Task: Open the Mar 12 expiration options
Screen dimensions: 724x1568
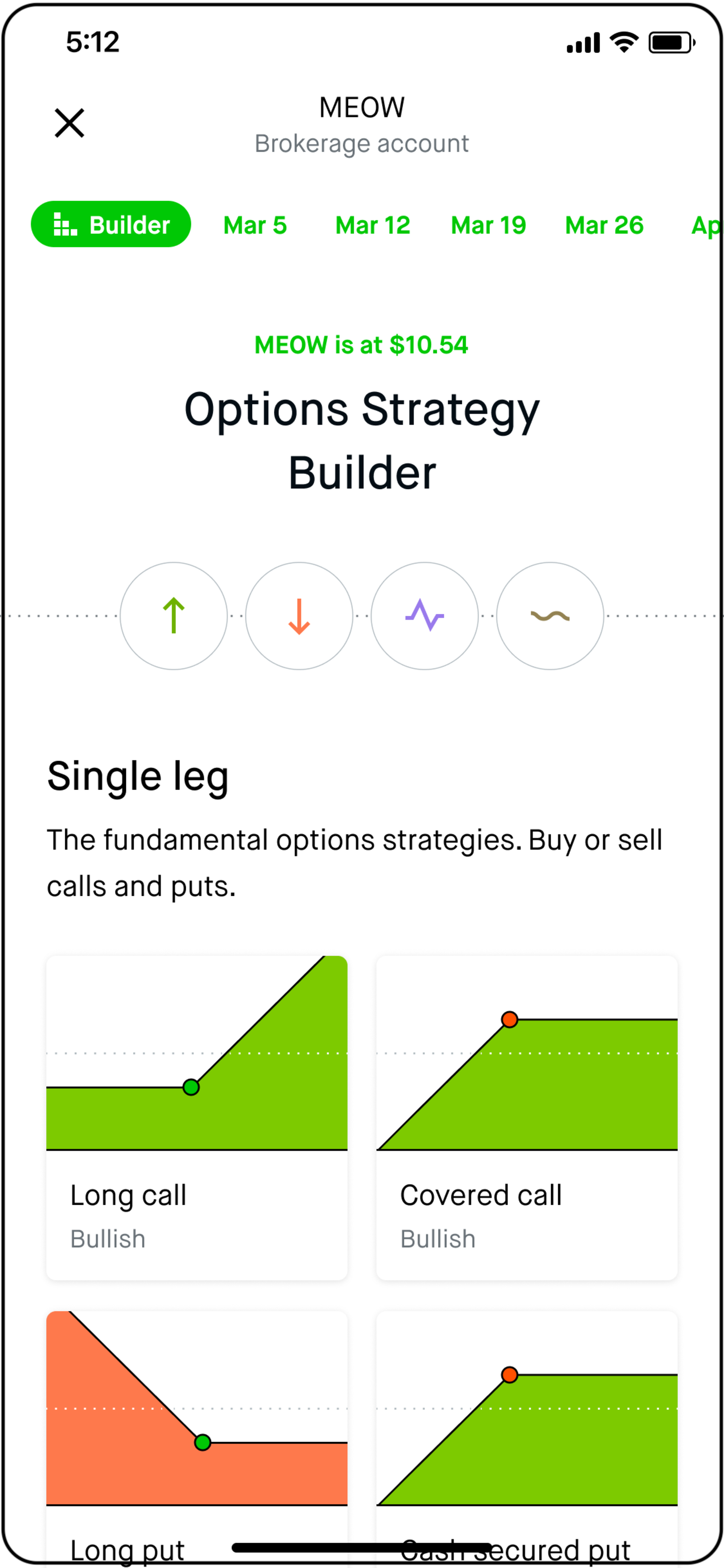Action: click(372, 224)
